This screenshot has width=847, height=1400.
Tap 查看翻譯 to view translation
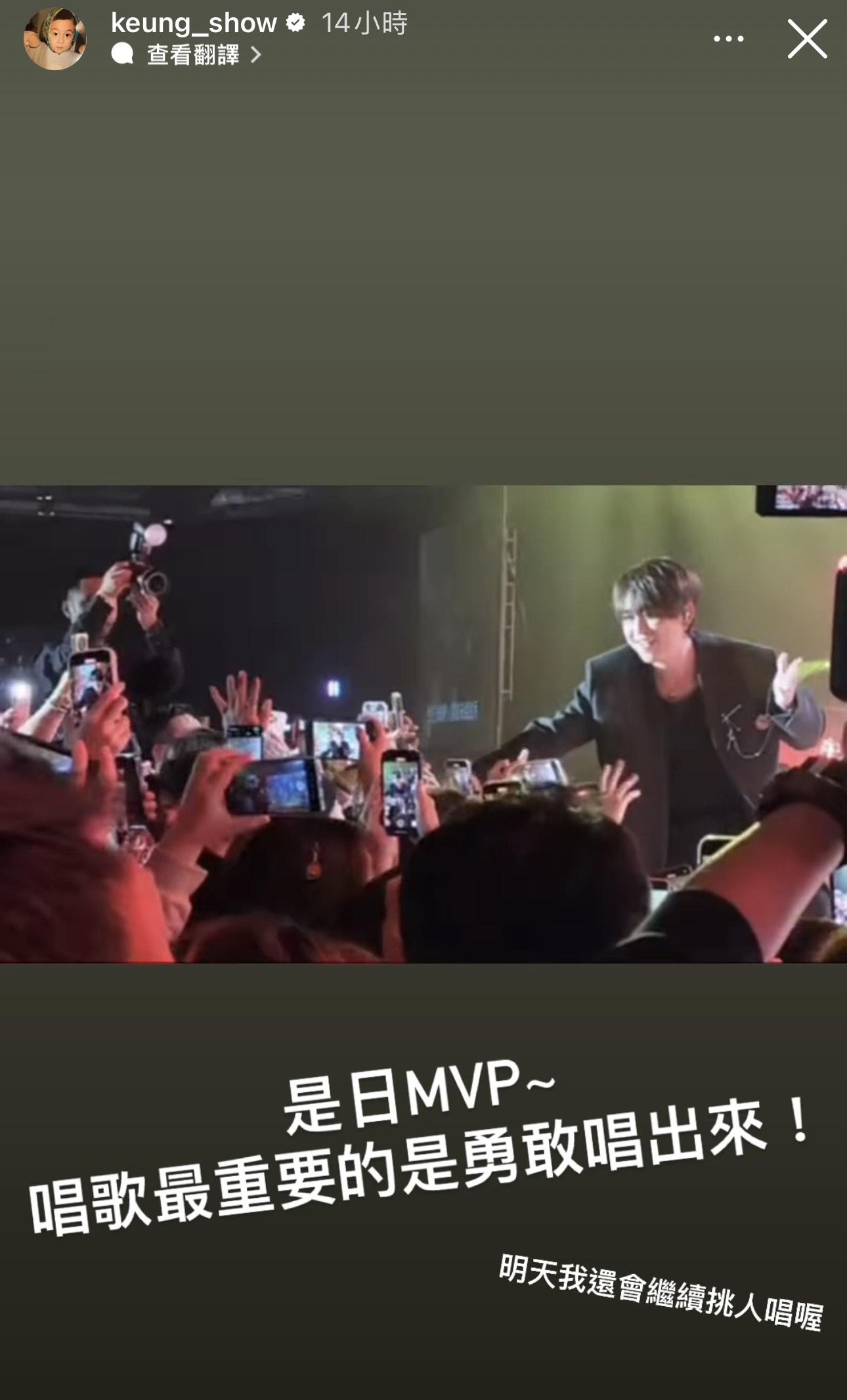(192, 55)
